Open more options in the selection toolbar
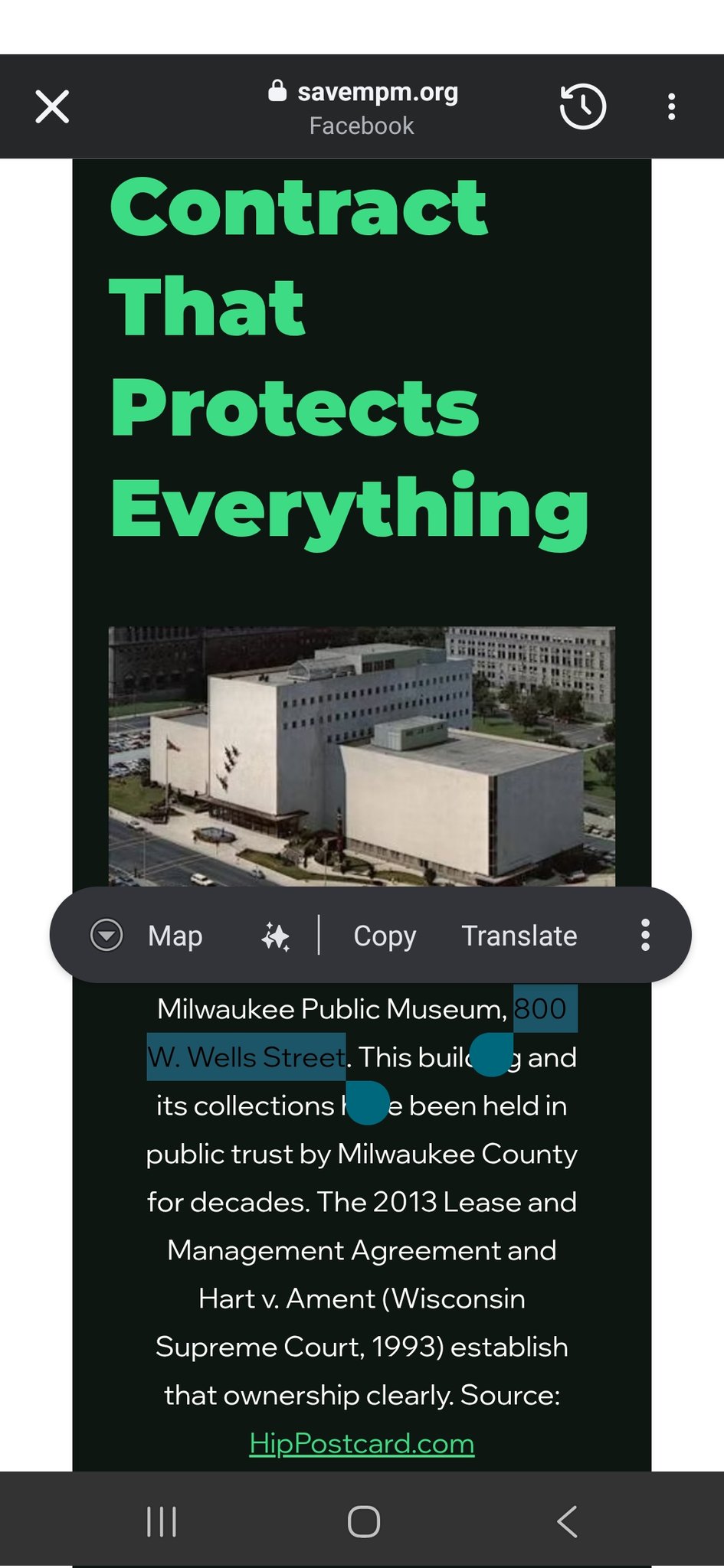This screenshot has height=1568, width=724. pyautogui.click(x=645, y=936)
